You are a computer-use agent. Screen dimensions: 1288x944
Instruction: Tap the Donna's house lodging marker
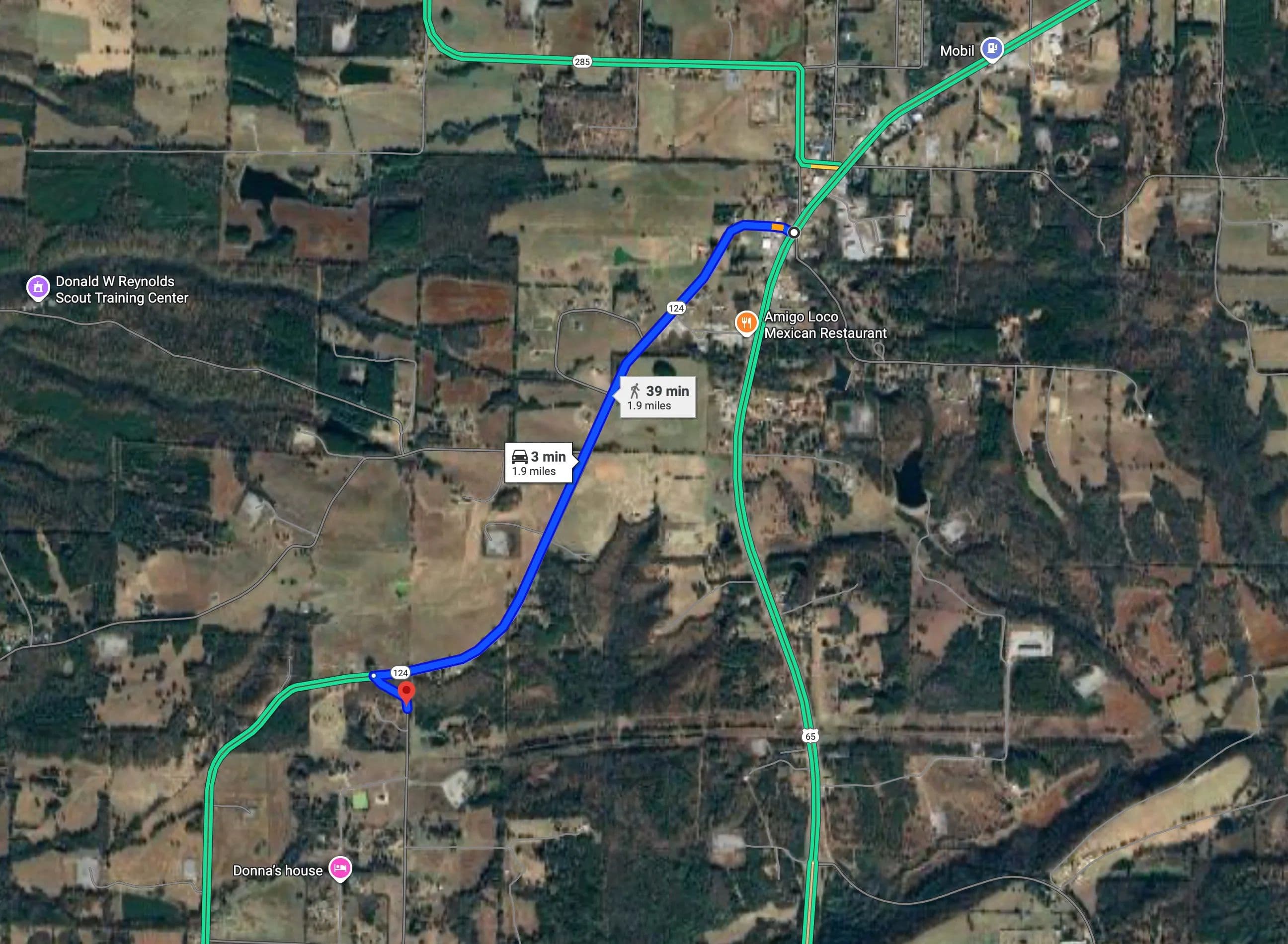(x=340, y=868)
